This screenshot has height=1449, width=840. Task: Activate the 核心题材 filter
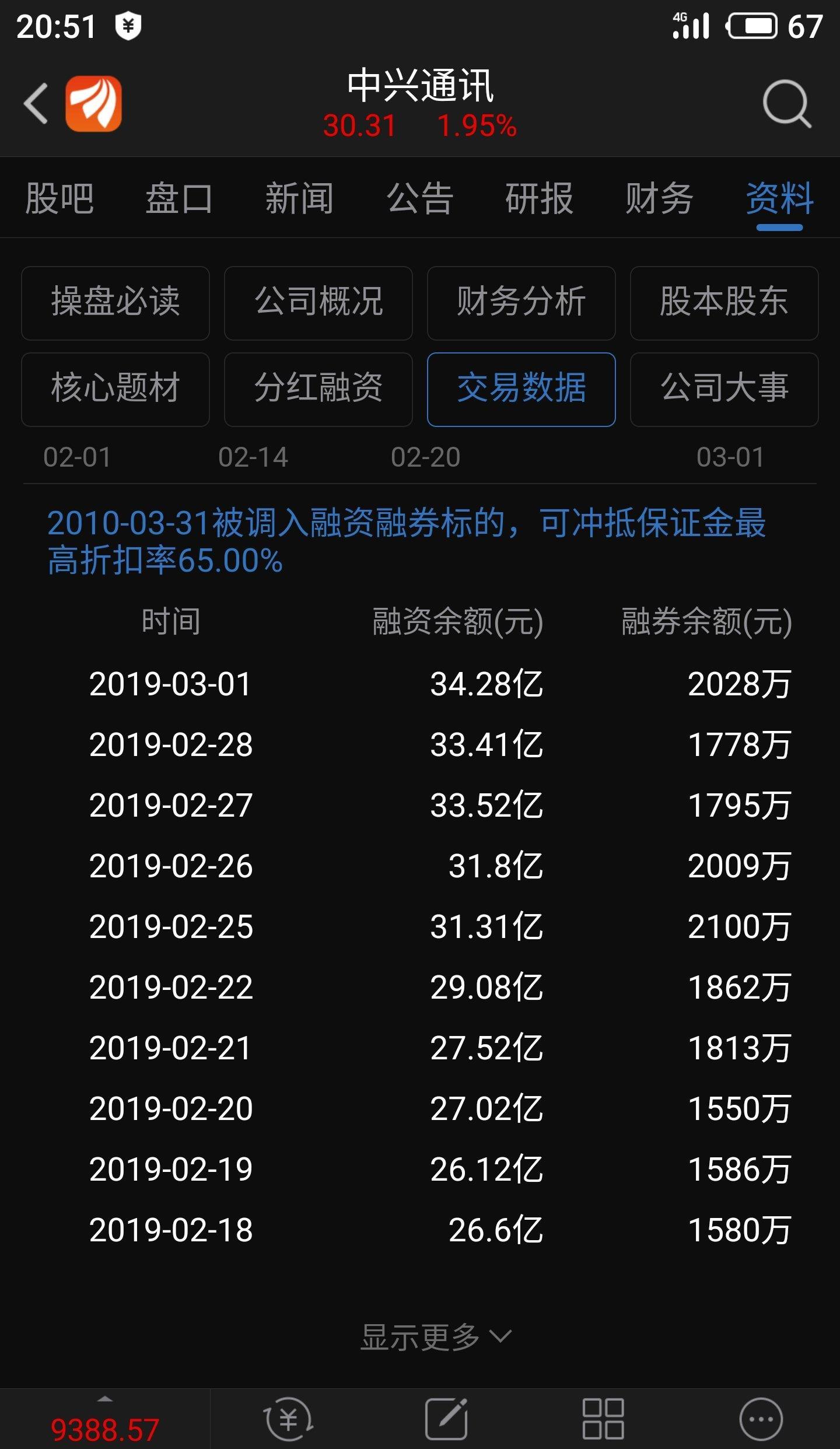(115, 389)
